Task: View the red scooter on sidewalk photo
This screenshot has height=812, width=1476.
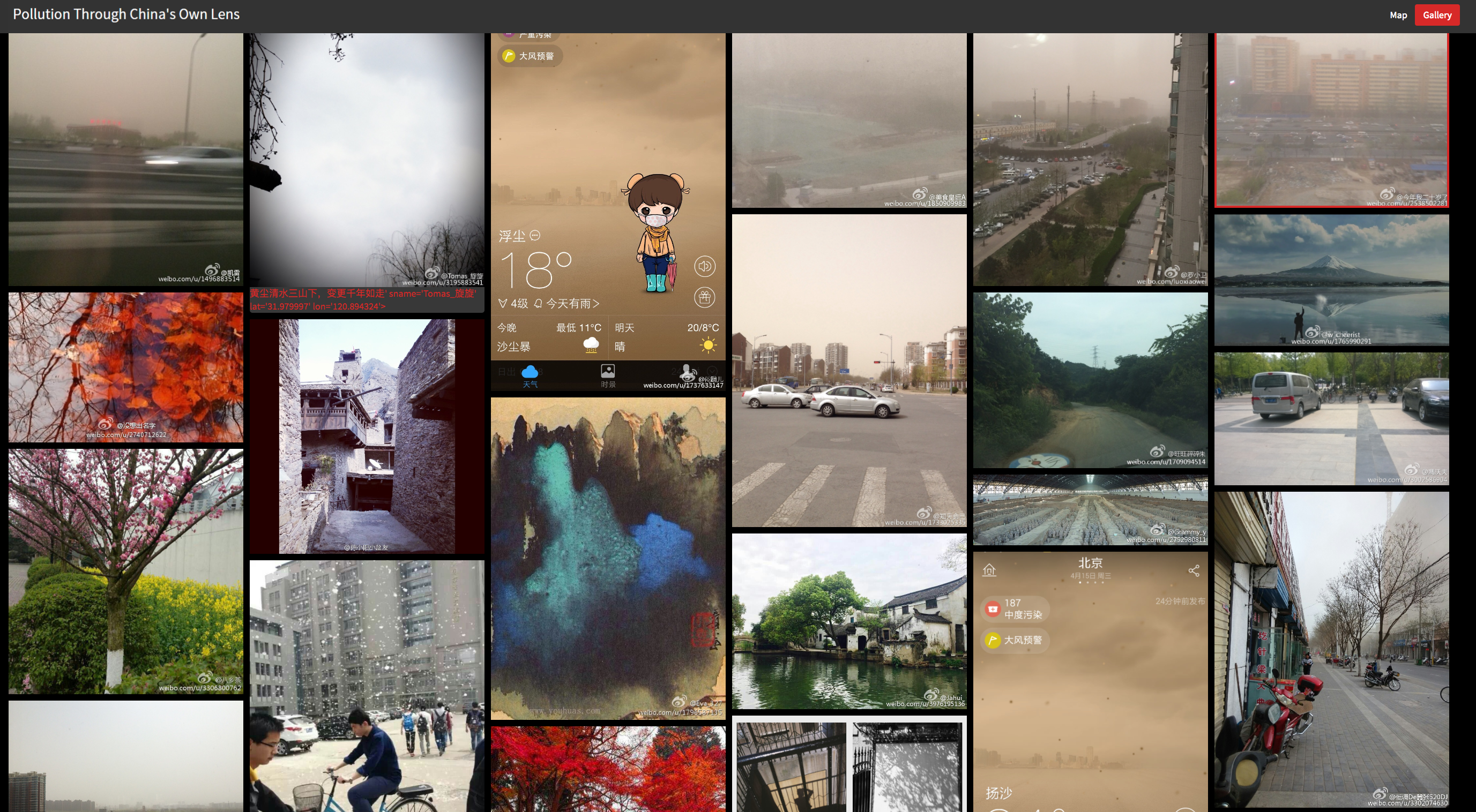Action: click(x=1331, y=650)
